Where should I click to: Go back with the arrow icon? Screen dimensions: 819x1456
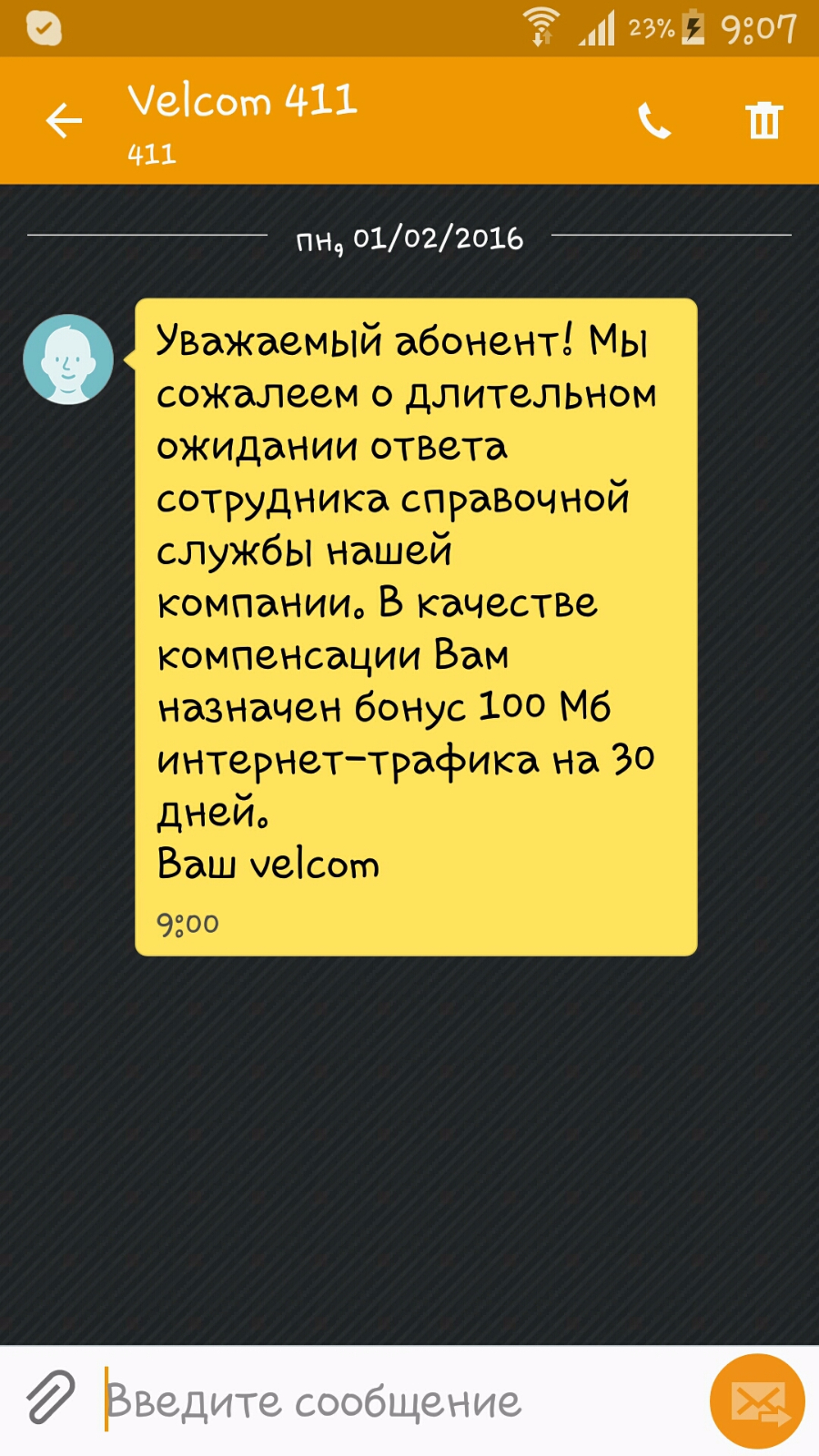pyautogui.click(x=64, y=120)
